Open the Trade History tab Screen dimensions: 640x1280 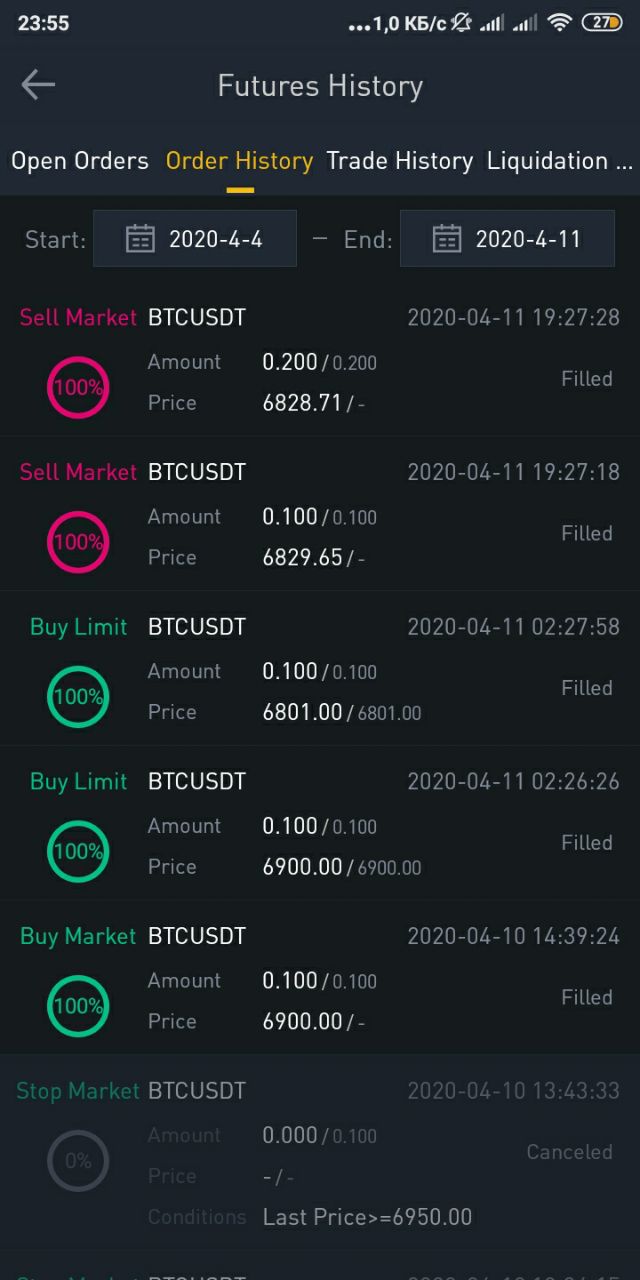coord(400,161)
